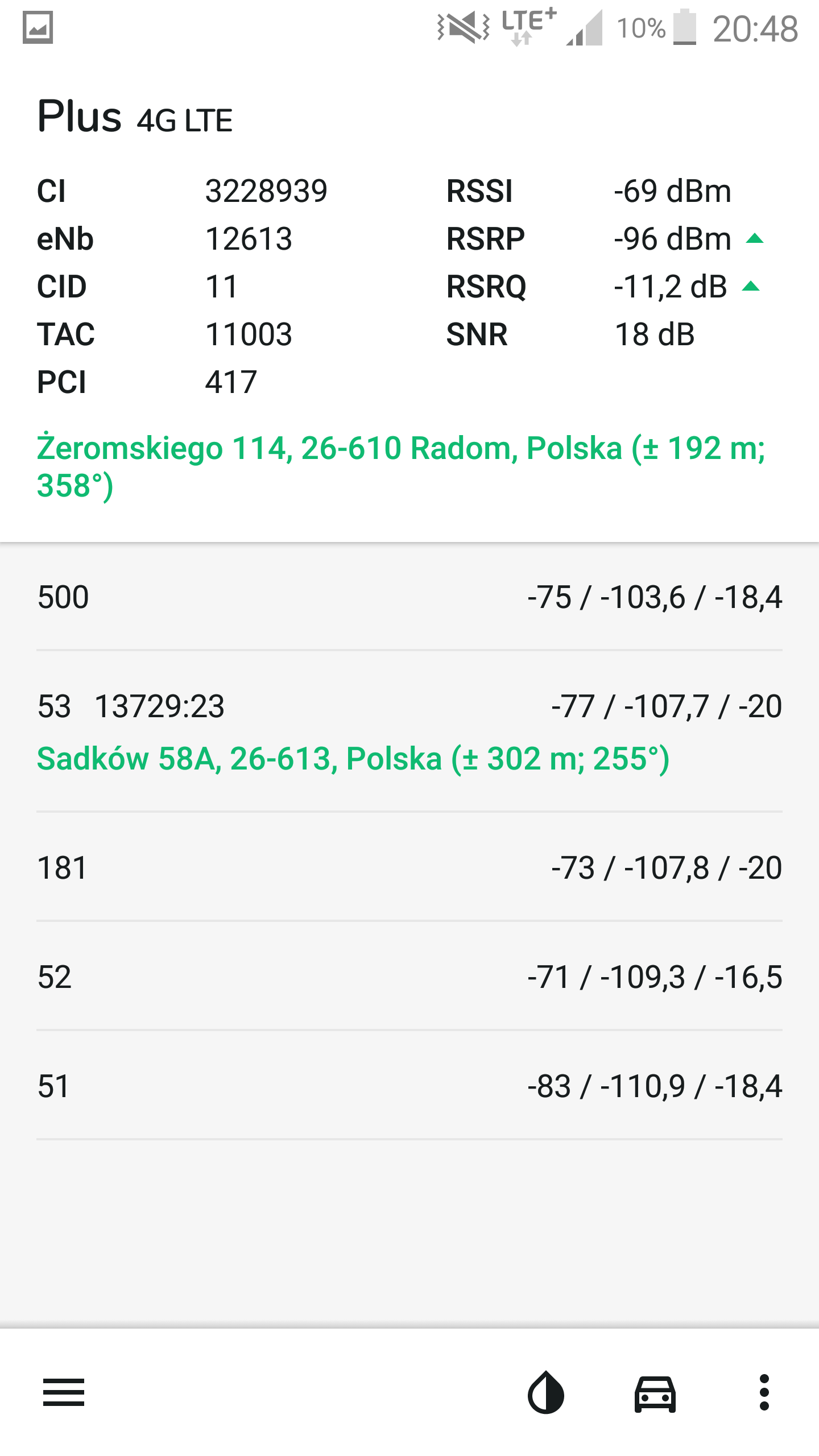Viewport: 819px width, 1456px height.
Task: Tap the TAC value 11003
Action: click(x=249, y=334)
